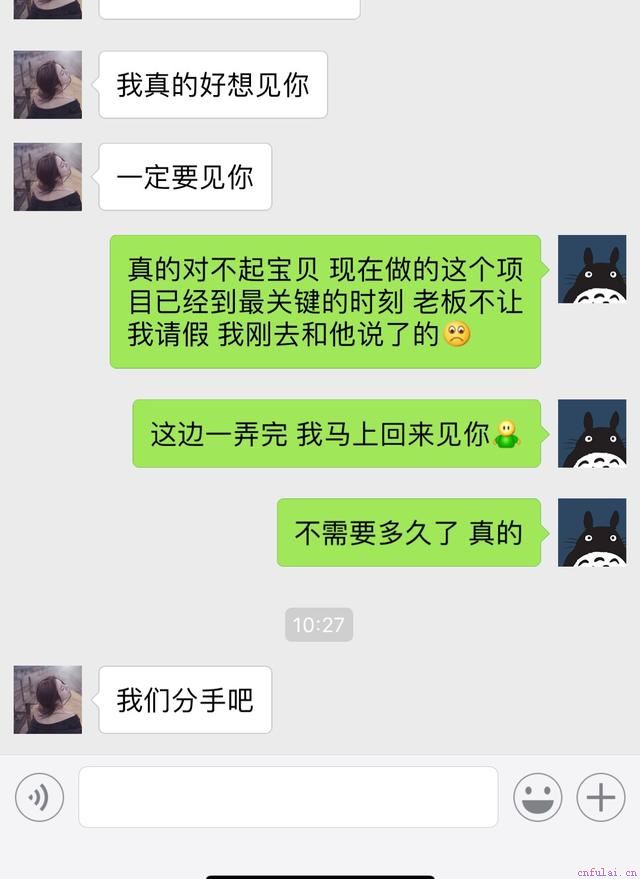Screen dimensions: 640x879
Task: Open sender's avatar beside 我真的好想见你
Action: click(48, 85)
